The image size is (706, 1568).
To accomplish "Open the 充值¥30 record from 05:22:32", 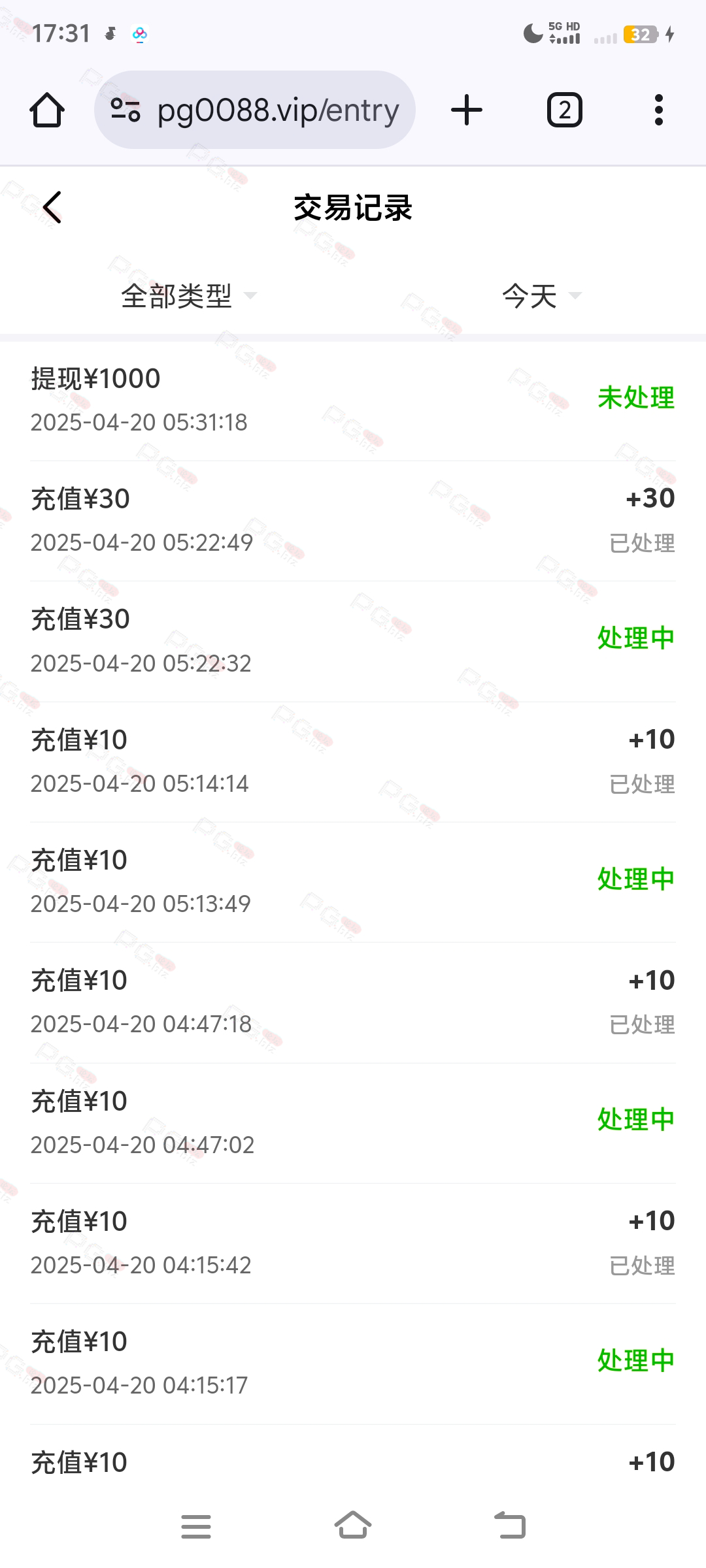I will [353, 641].
